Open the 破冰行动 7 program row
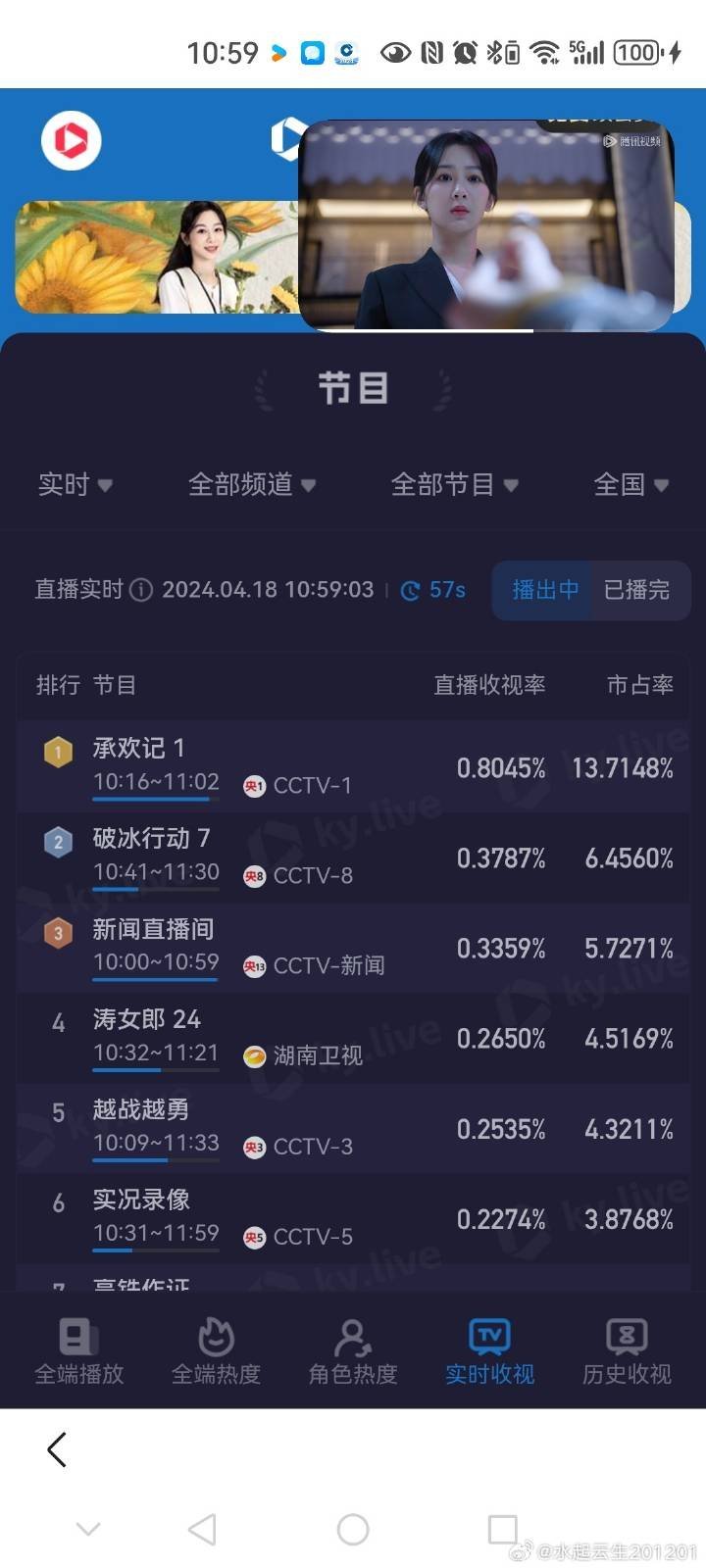The width and height of the screenshot is (706, 1568). (353, 857)
